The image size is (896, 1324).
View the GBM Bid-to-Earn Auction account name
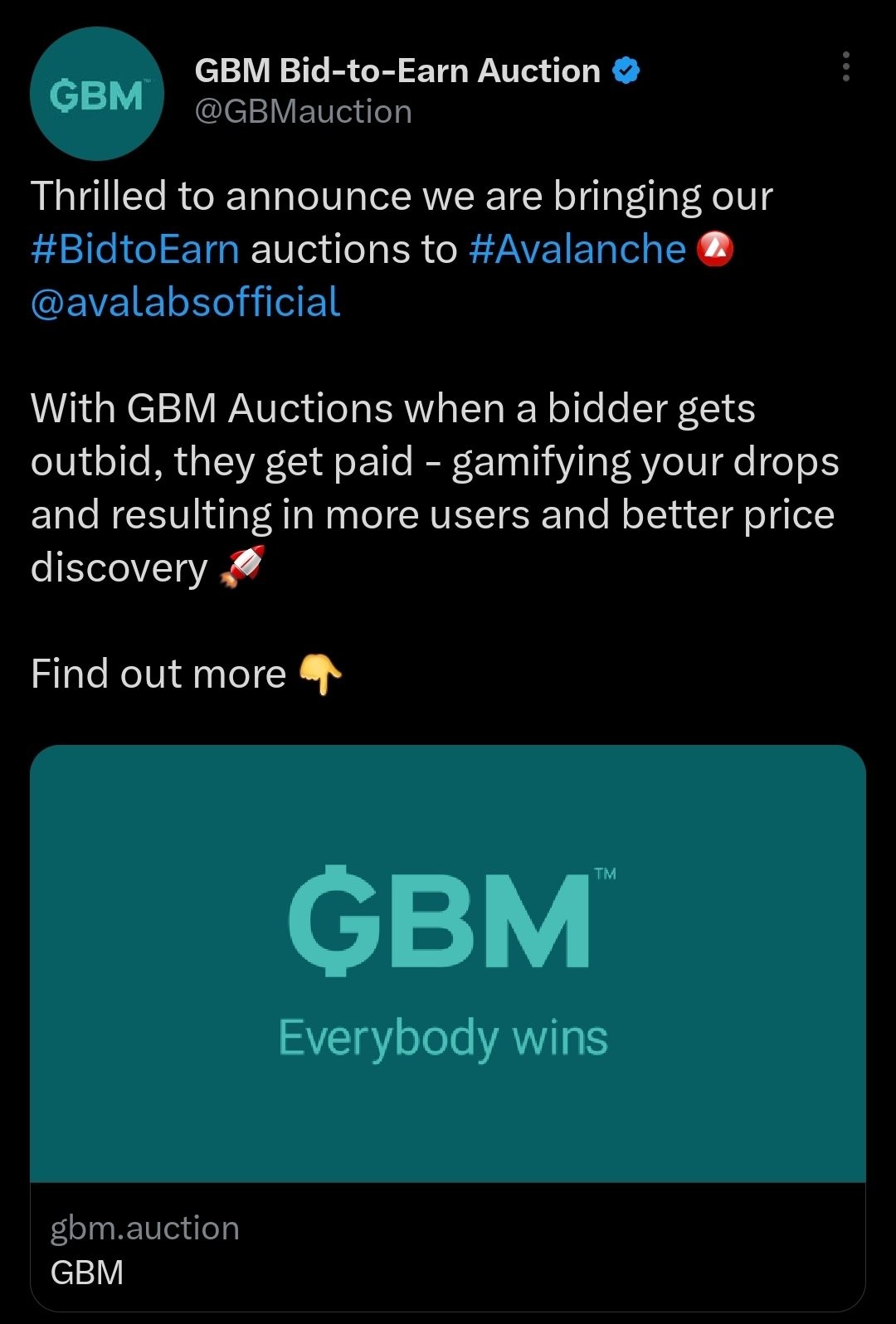click(x=397, y=71)
